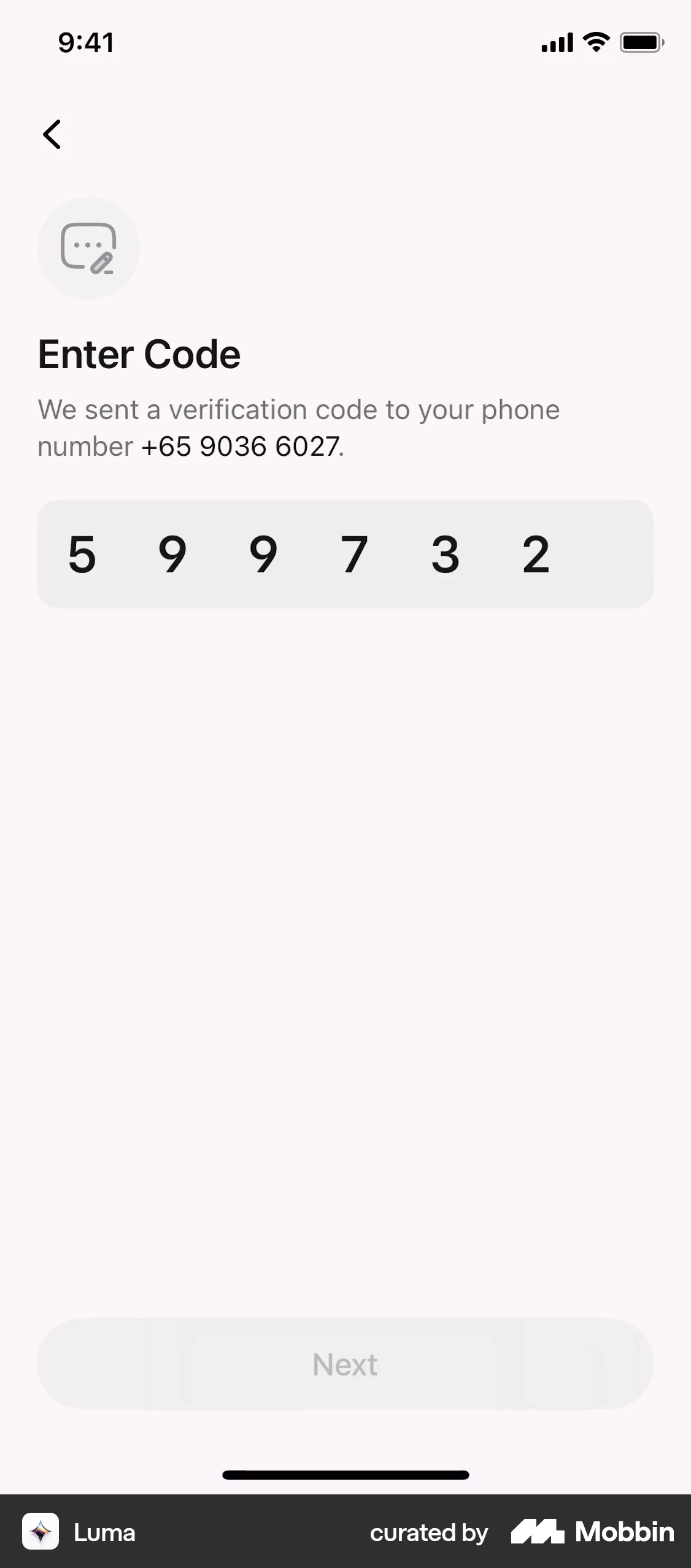Image resolution: width=691 pixels, height=1568 pixels.
Task: Tap the back chevron at top left
Action: tap(52, 135)
